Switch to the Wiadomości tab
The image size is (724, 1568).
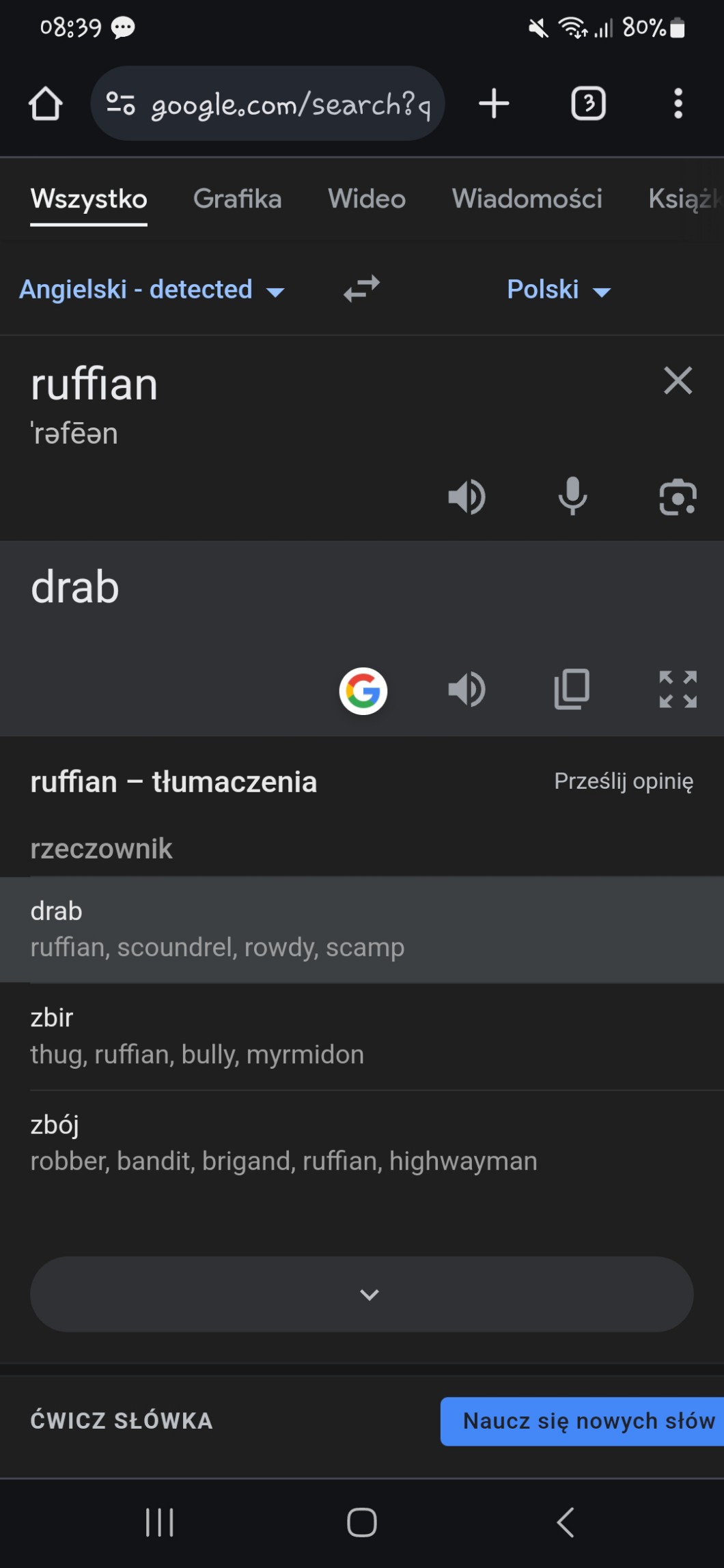click(x=527, y=199)
